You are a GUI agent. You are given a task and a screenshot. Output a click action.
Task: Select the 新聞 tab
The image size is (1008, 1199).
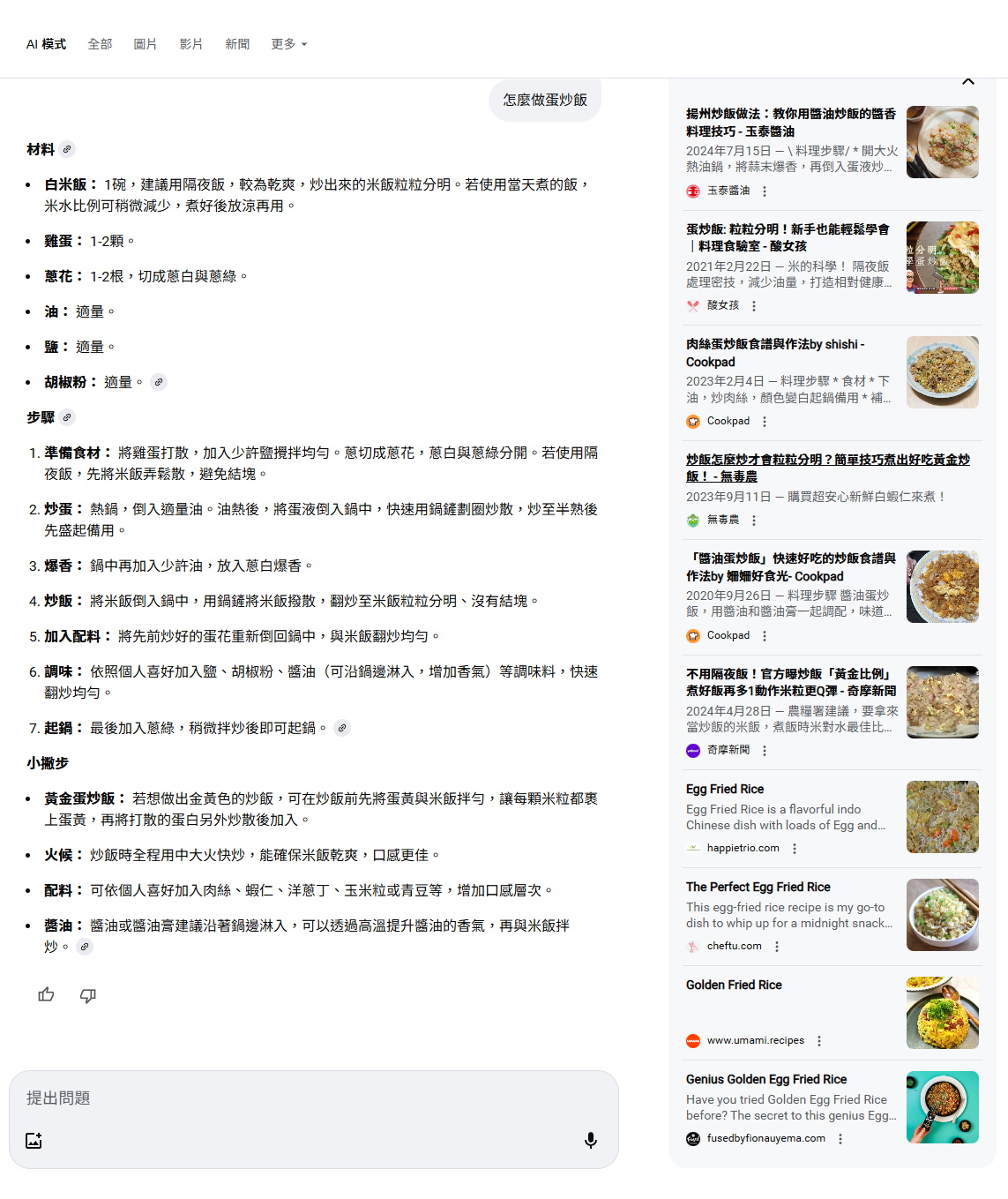click(237, 44)
